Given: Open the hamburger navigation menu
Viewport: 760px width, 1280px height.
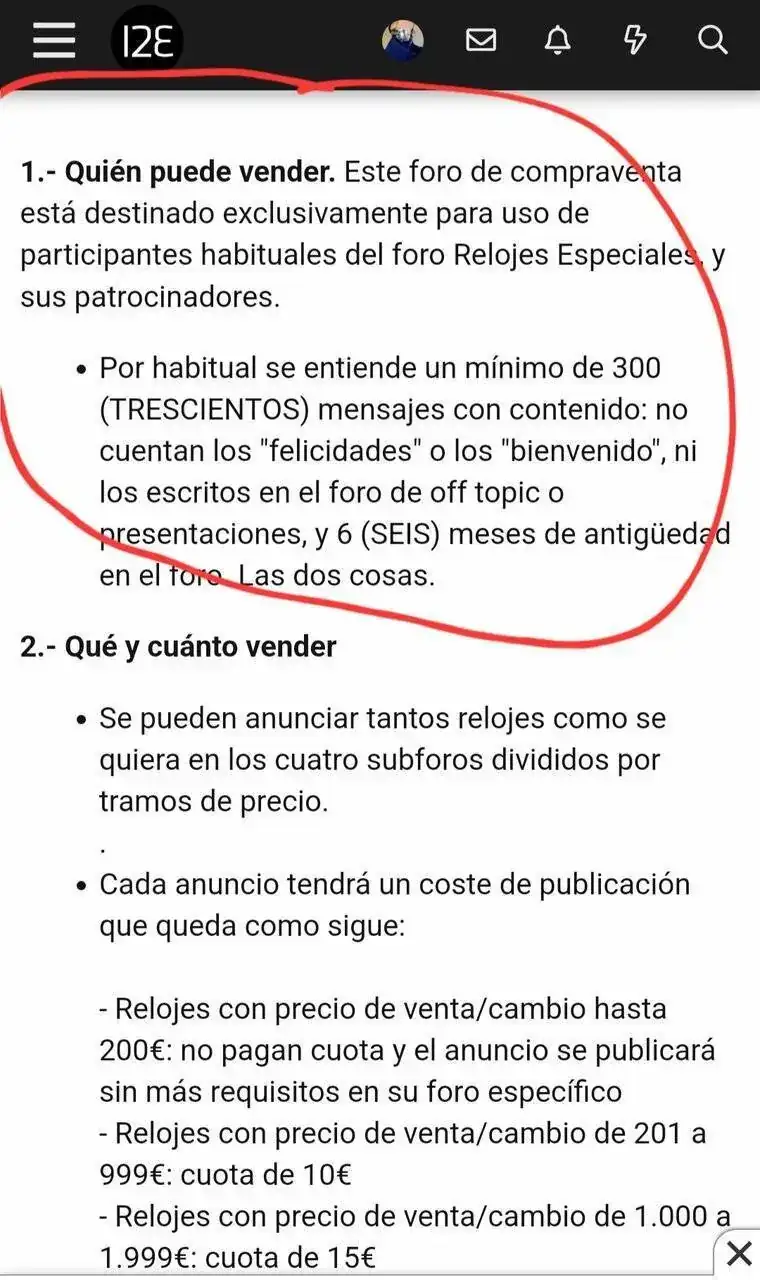Looking at the screenshot, I should [54, 41].
